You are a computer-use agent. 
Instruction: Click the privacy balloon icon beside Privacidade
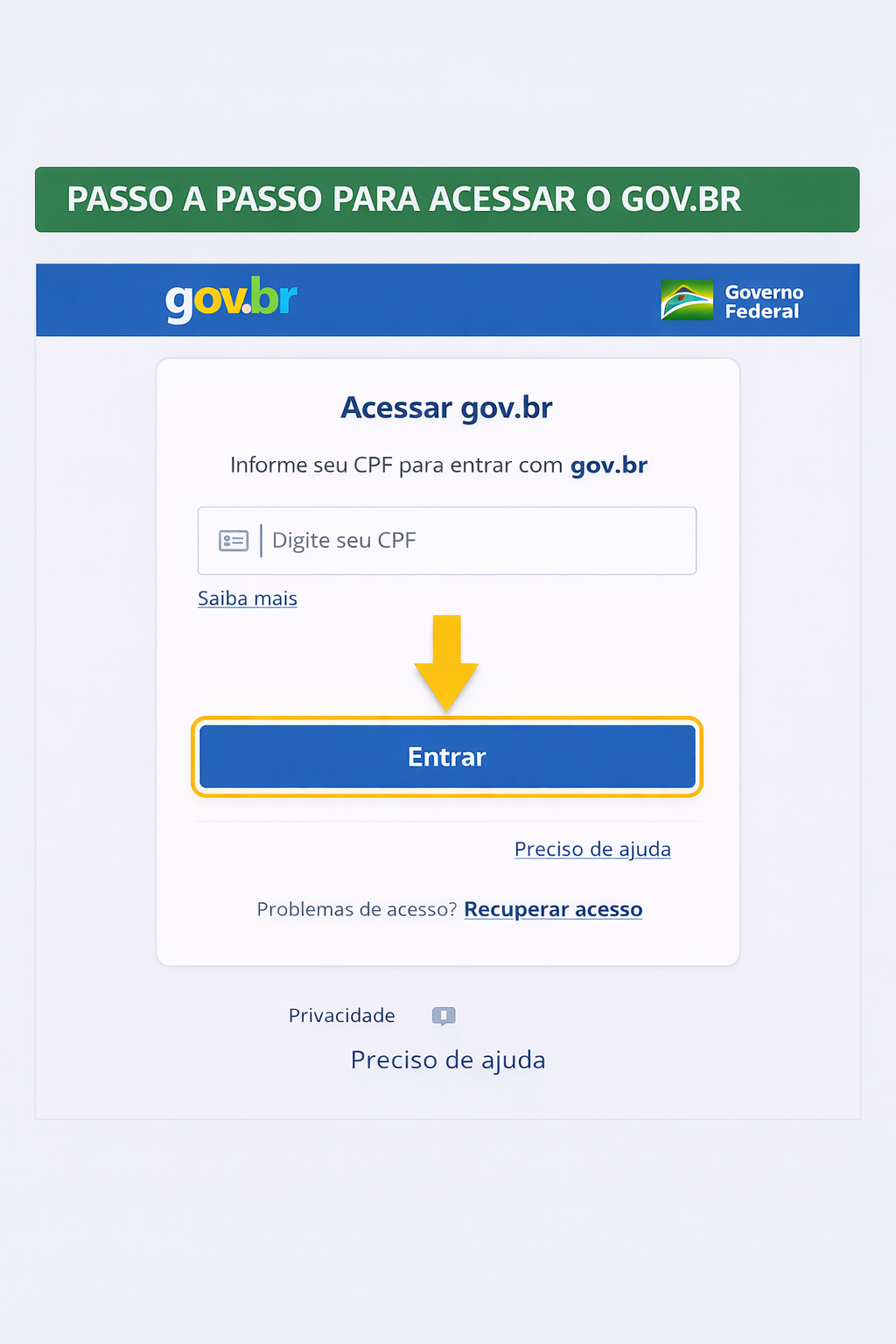(x=444, y=1016)
